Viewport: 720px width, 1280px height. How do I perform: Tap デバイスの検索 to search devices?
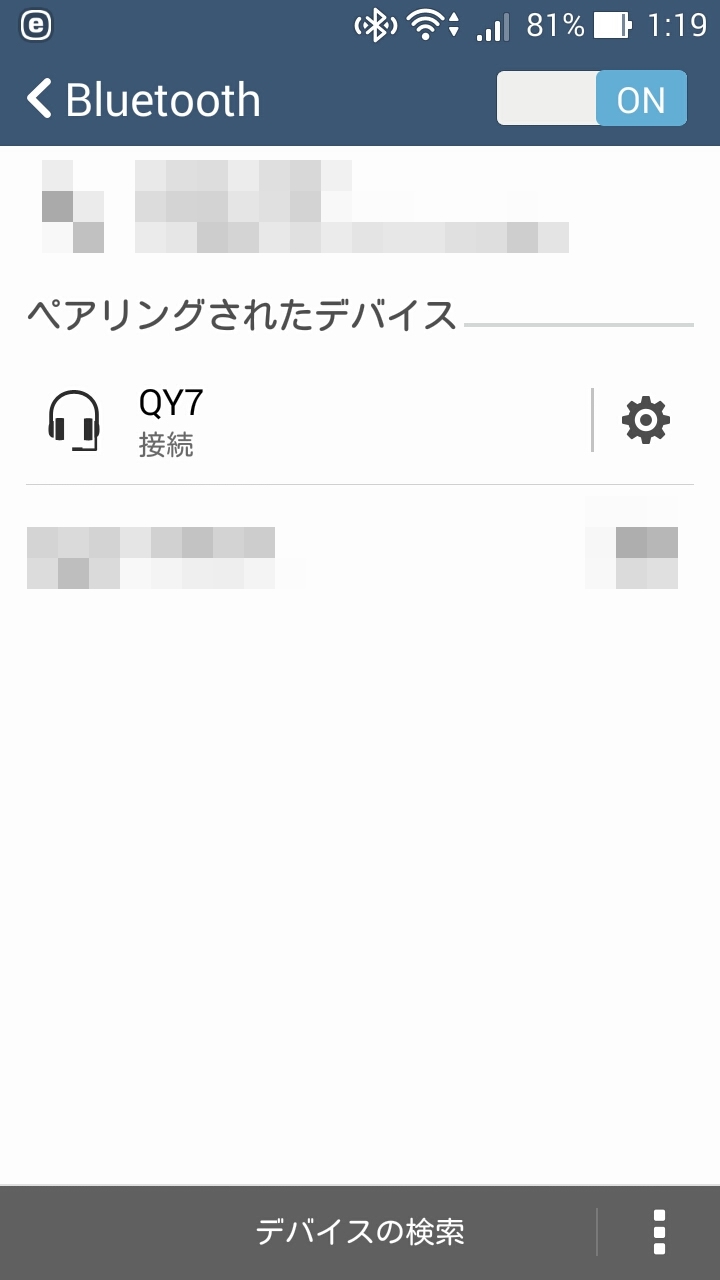[x=360, y=1232]
